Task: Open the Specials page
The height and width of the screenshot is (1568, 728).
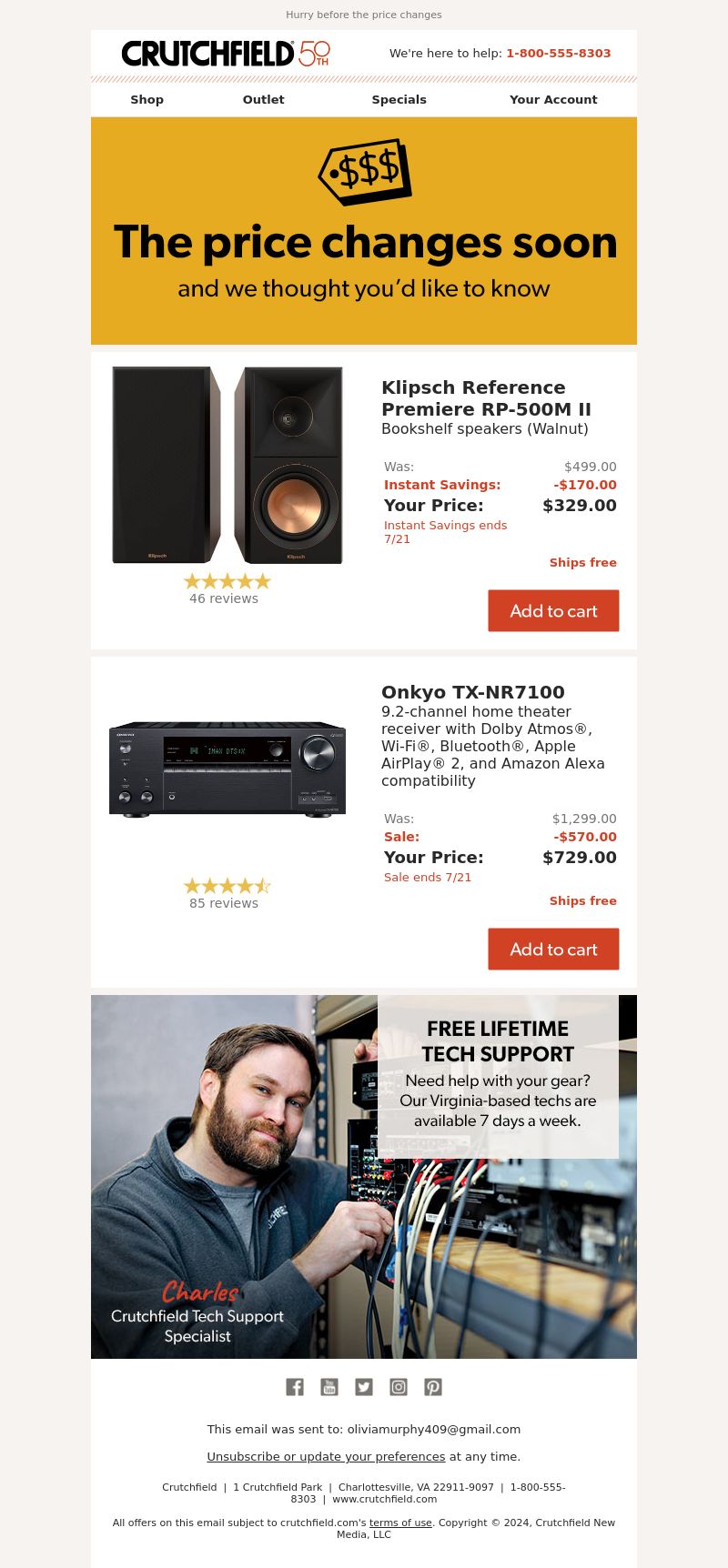Action: [x=399, y=100]
